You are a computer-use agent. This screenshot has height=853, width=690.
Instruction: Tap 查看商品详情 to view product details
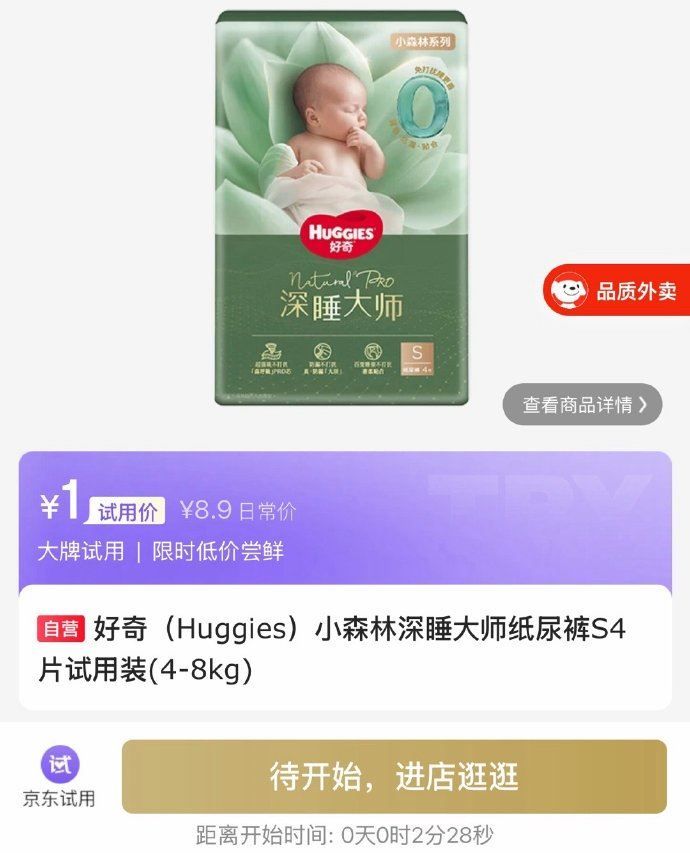click(x=582, y=404)
